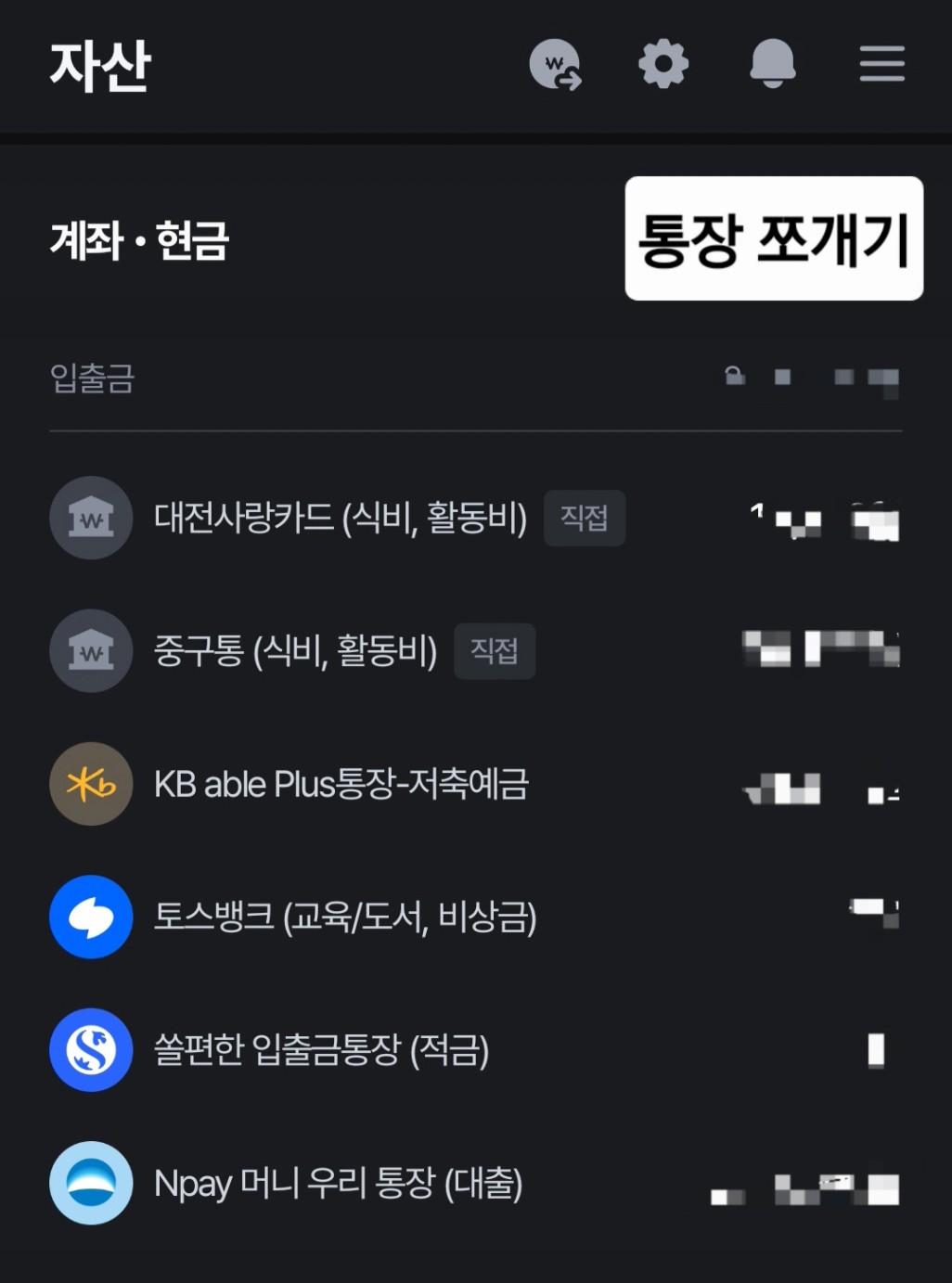Open the notifications bell
The height and width of the screenshot is (1283, 952).
[x=772, y=65]
